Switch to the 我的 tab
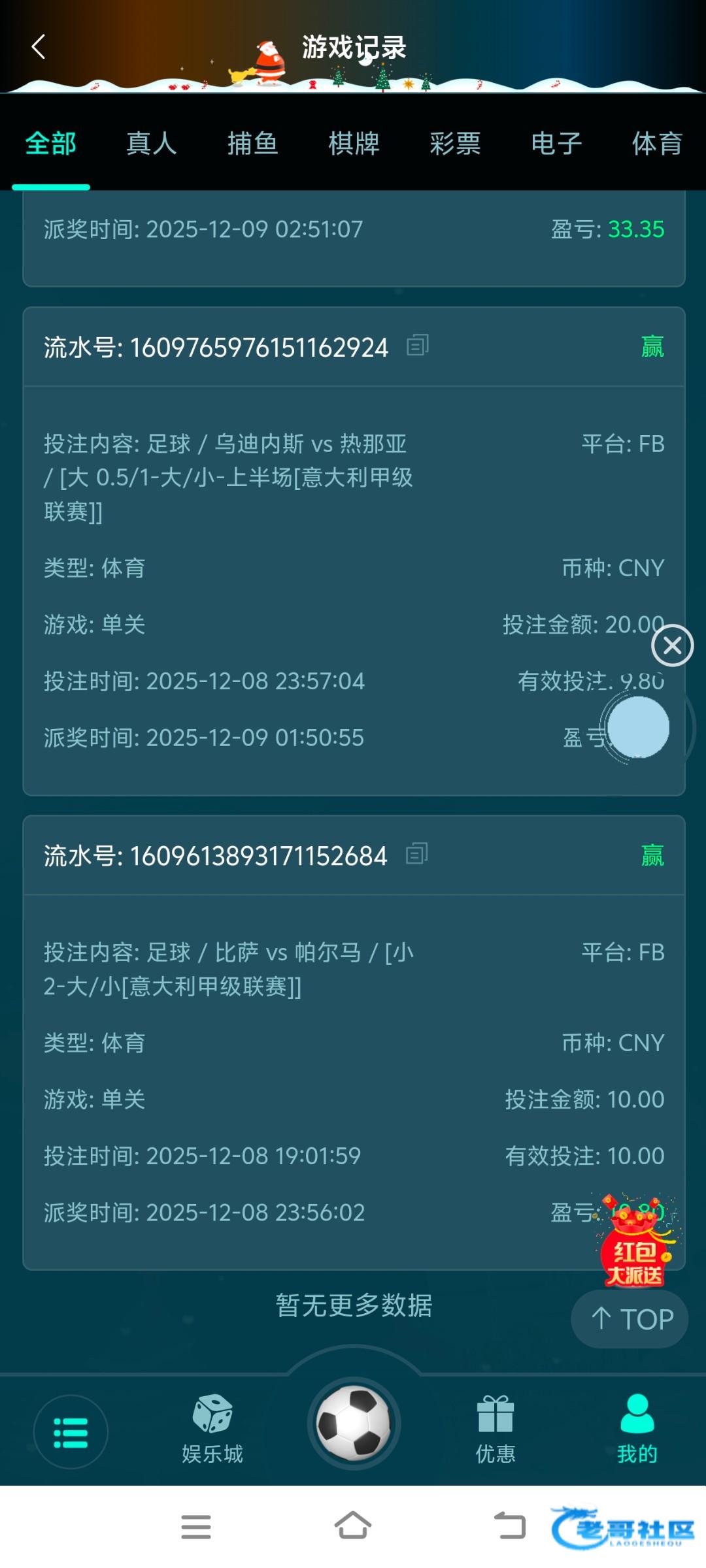 (637, 1429)
